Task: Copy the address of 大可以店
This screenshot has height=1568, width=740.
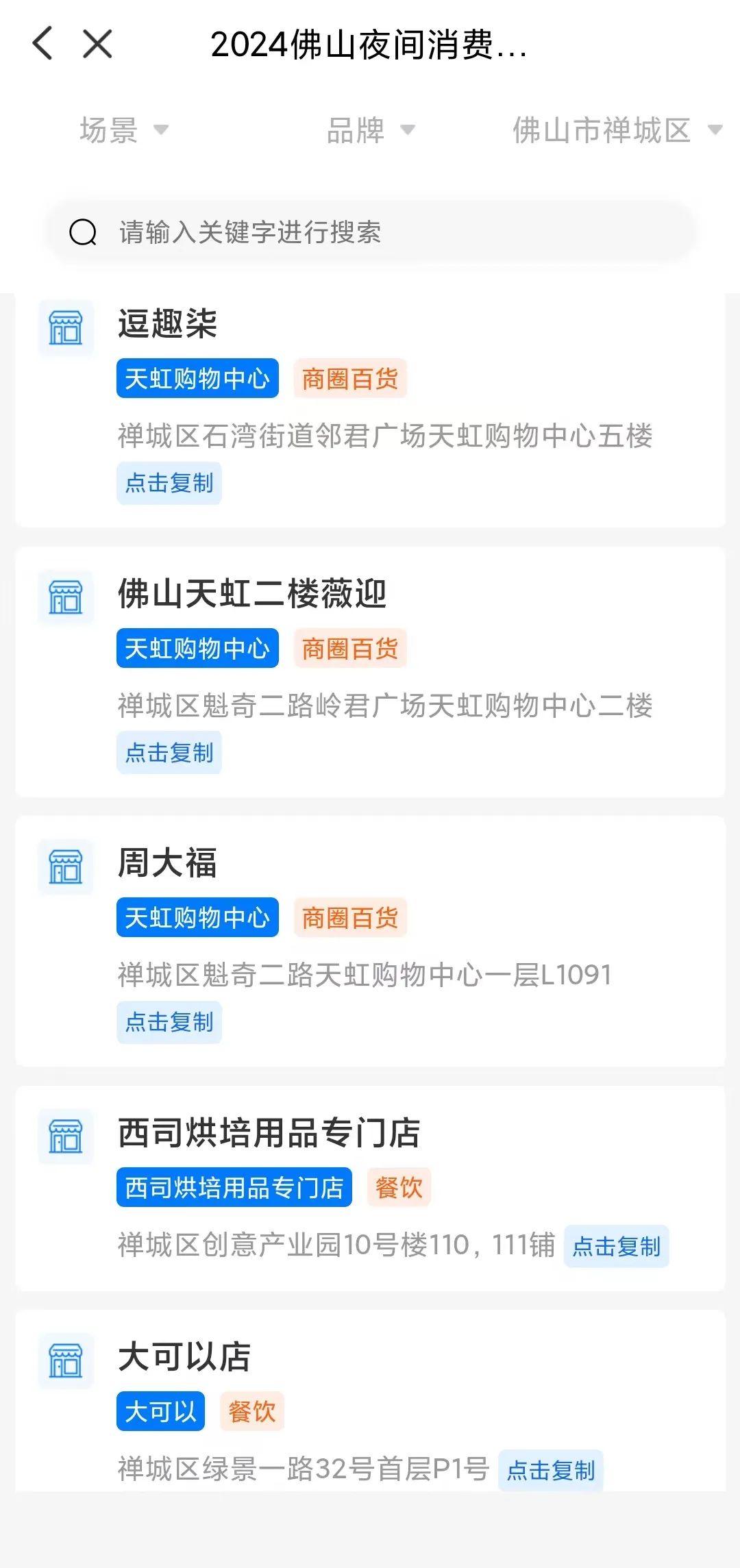Action: point(550,1471)
